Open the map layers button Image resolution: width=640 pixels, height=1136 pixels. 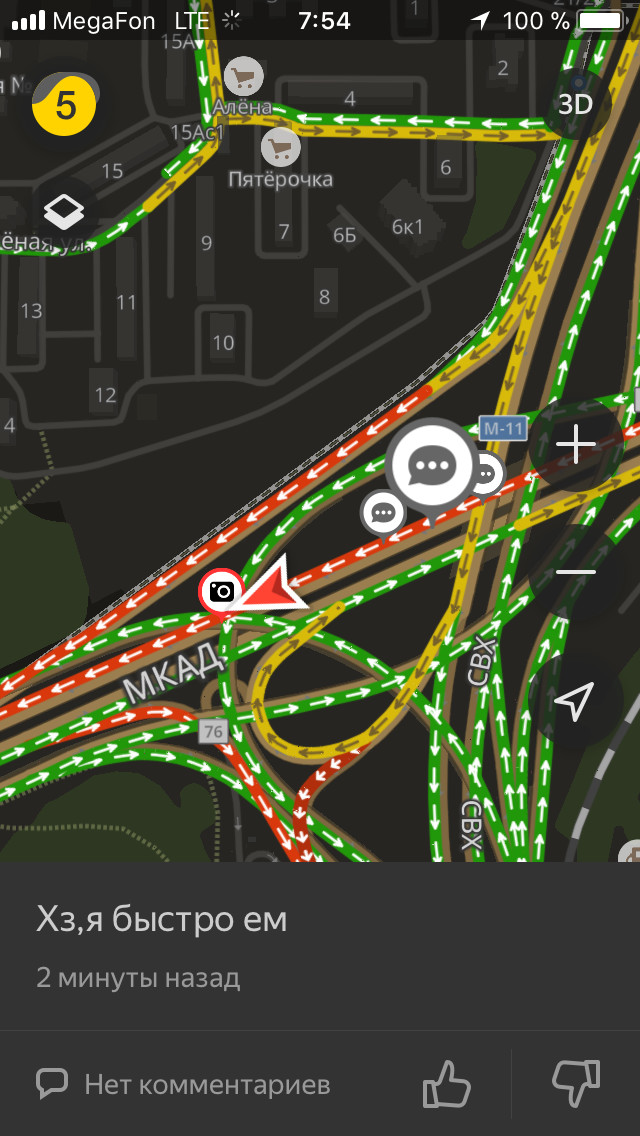click(x=65, y=211)
